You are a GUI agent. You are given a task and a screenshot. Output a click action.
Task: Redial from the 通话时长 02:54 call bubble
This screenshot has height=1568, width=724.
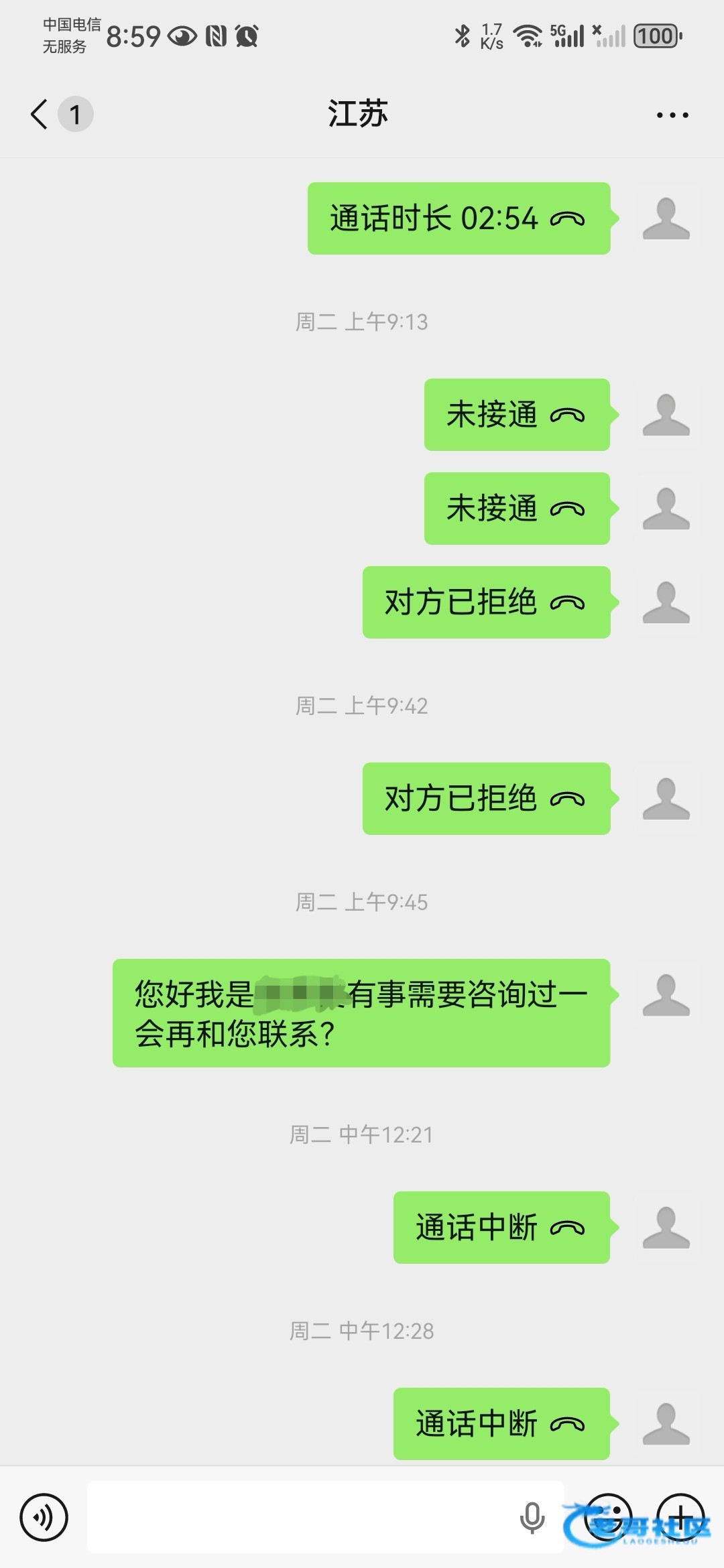tap(459, 218)
